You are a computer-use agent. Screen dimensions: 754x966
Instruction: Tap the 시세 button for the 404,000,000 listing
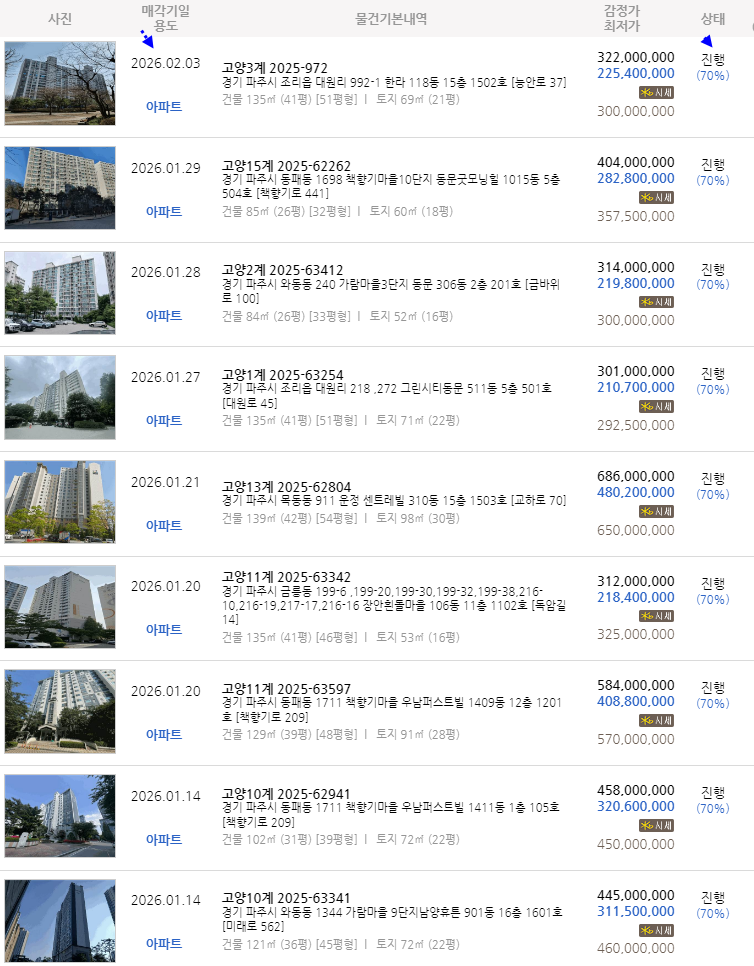click(x=656, y=197)
